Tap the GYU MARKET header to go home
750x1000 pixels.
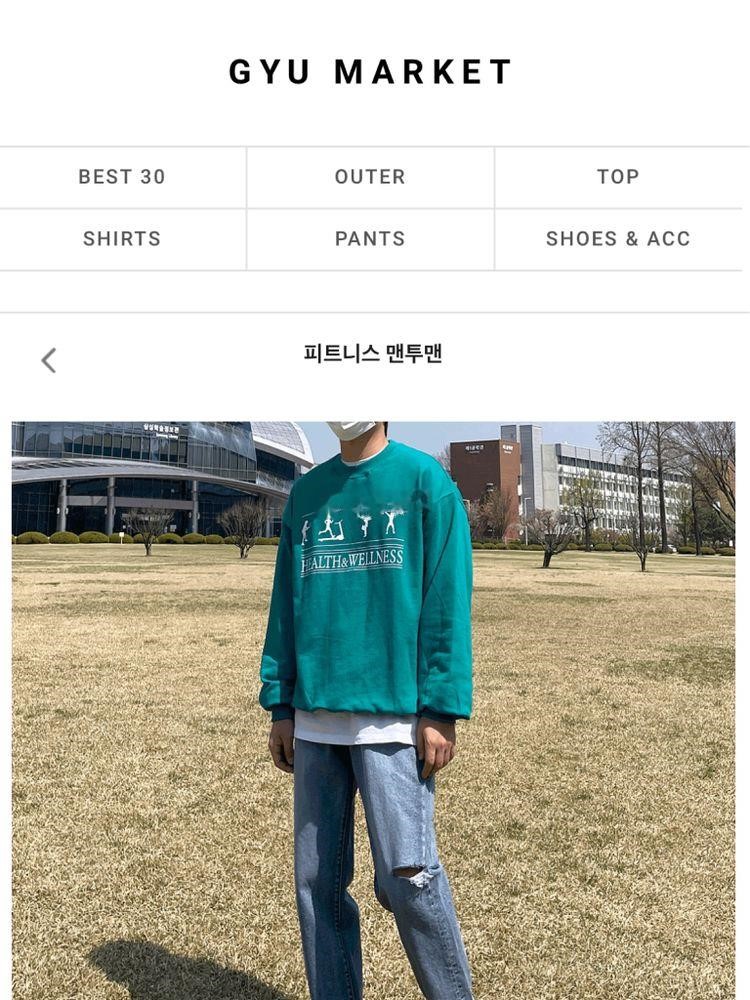point(370,72)
